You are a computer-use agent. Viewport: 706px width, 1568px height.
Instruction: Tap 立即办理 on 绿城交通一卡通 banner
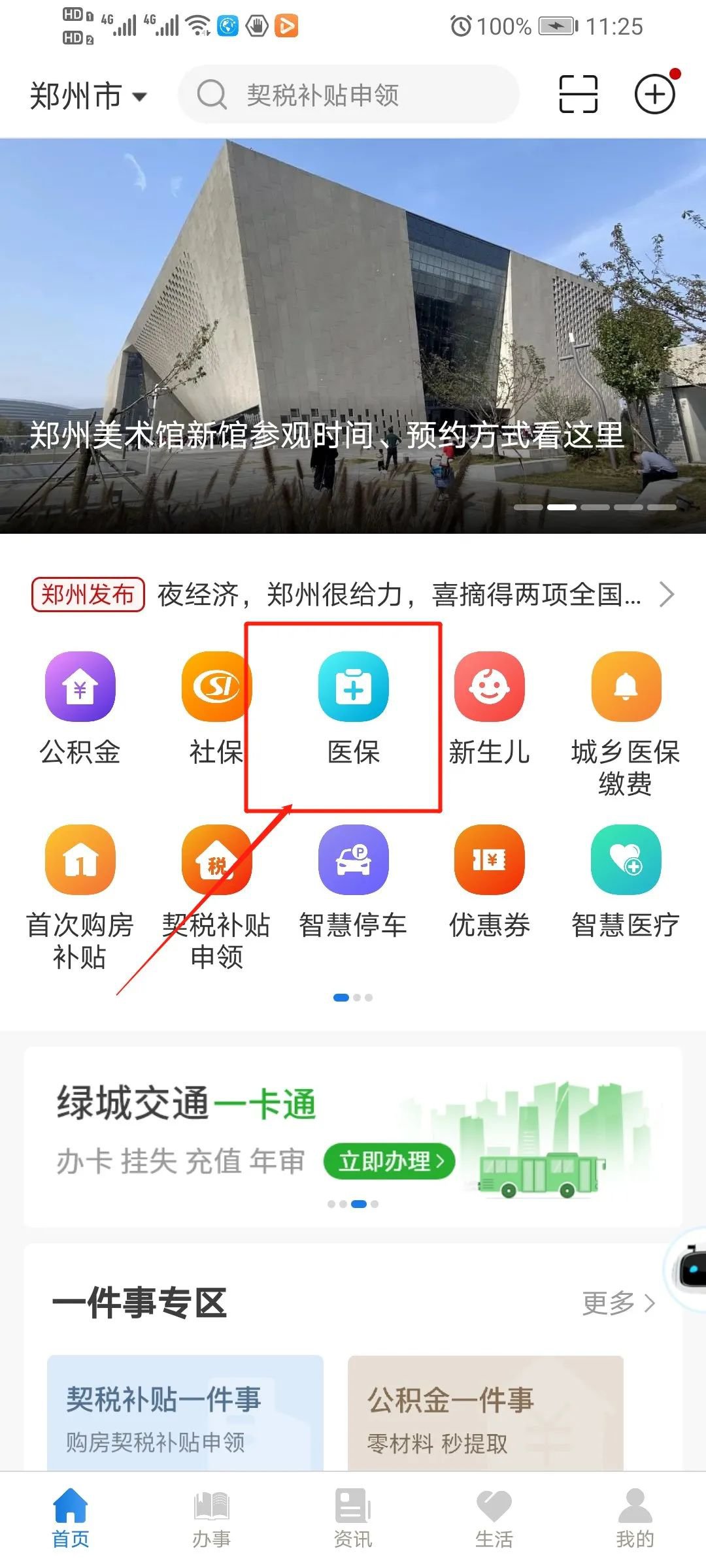[x=390, y=1161]
